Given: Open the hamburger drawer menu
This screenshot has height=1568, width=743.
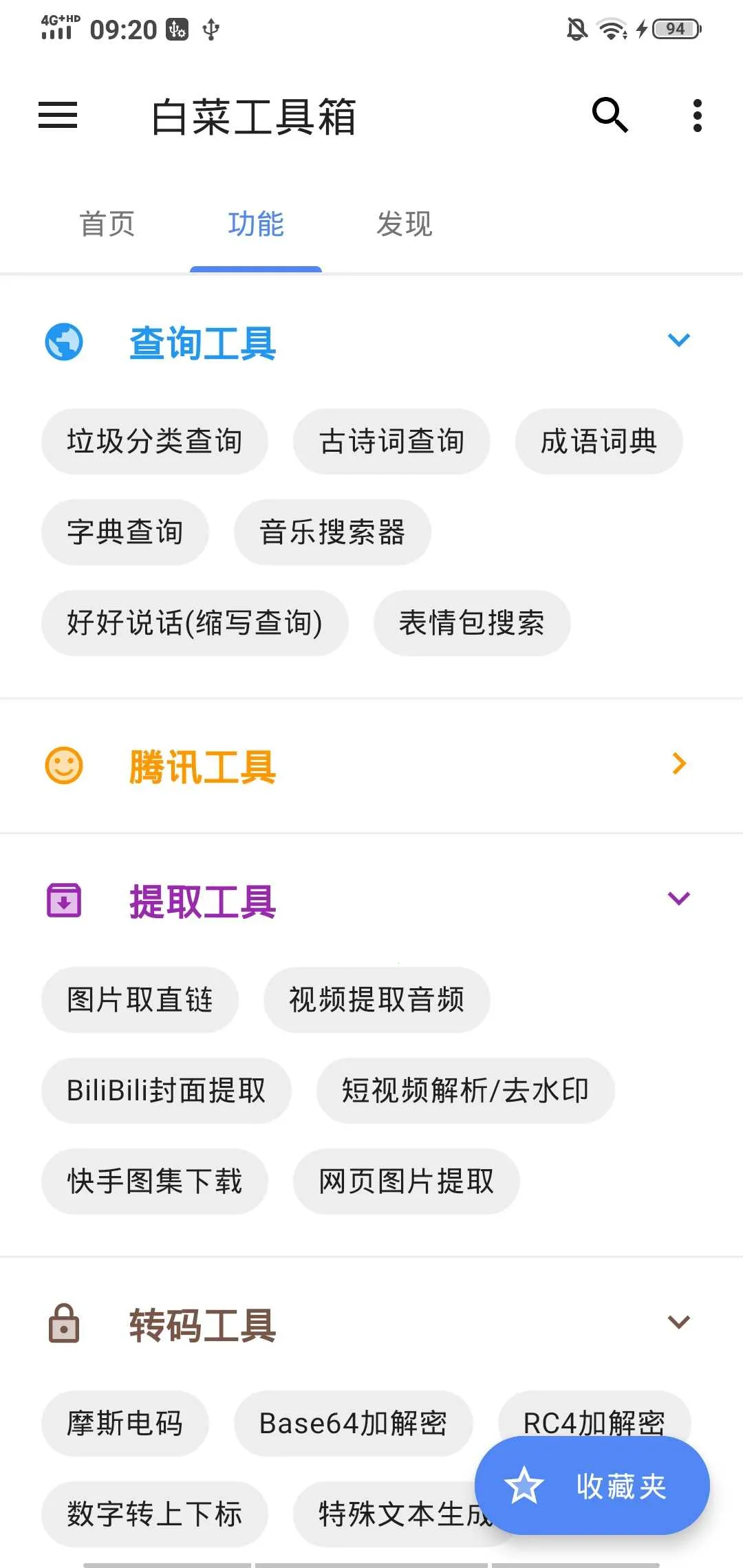Looking at the screenshot, I should [58, 116].
